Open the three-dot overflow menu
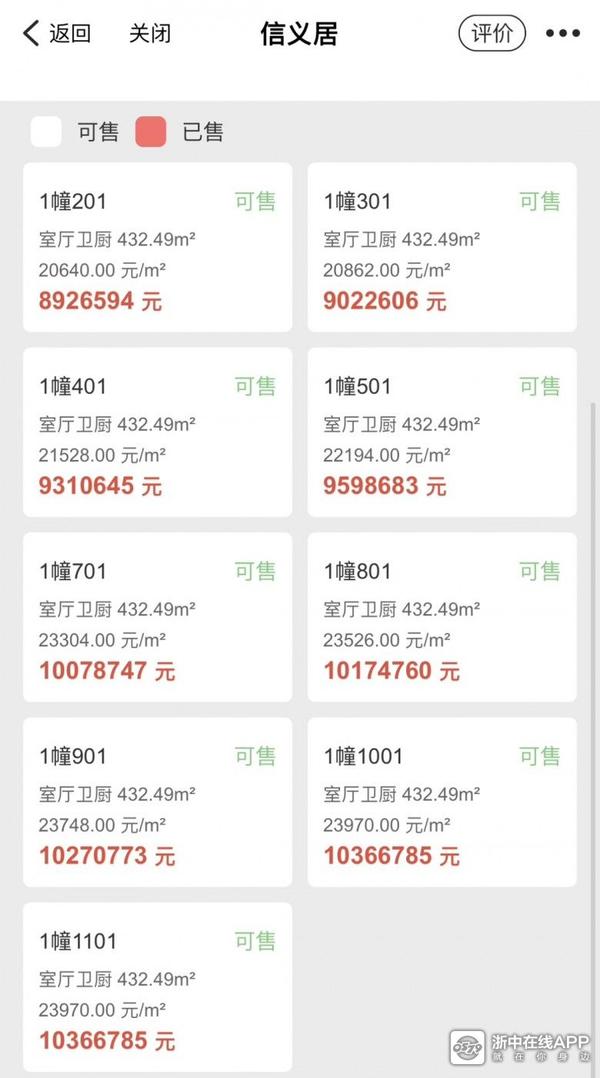This screenshot has height=1078, width=600. point(562,34)
